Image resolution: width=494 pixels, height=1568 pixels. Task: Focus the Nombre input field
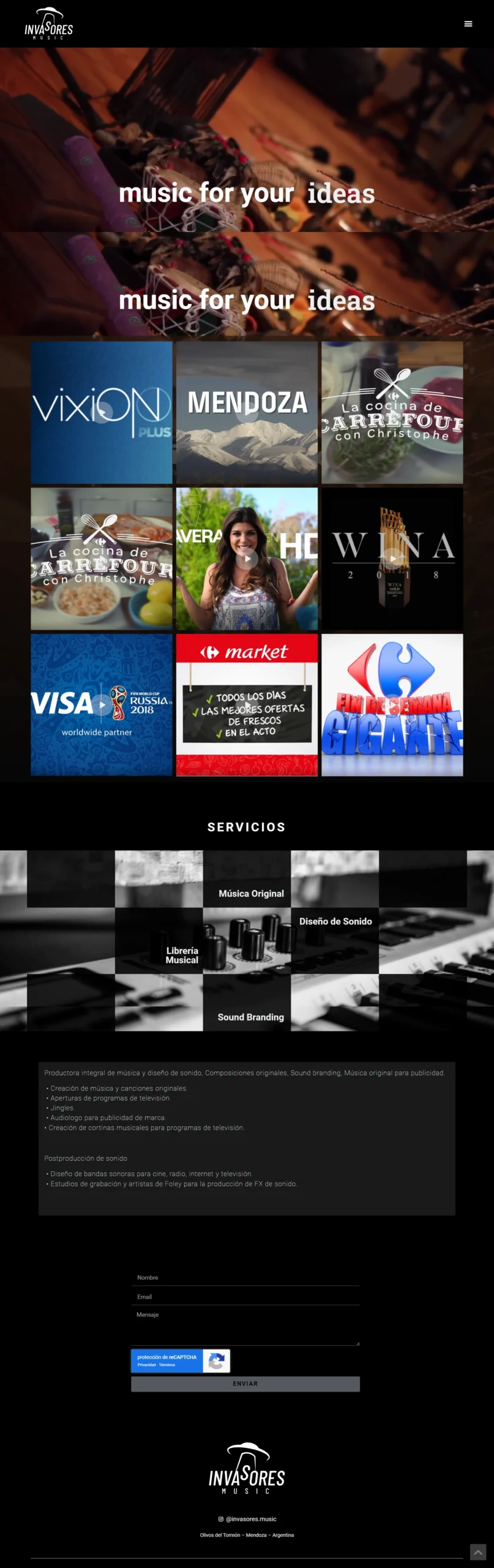coord(245,1277)
